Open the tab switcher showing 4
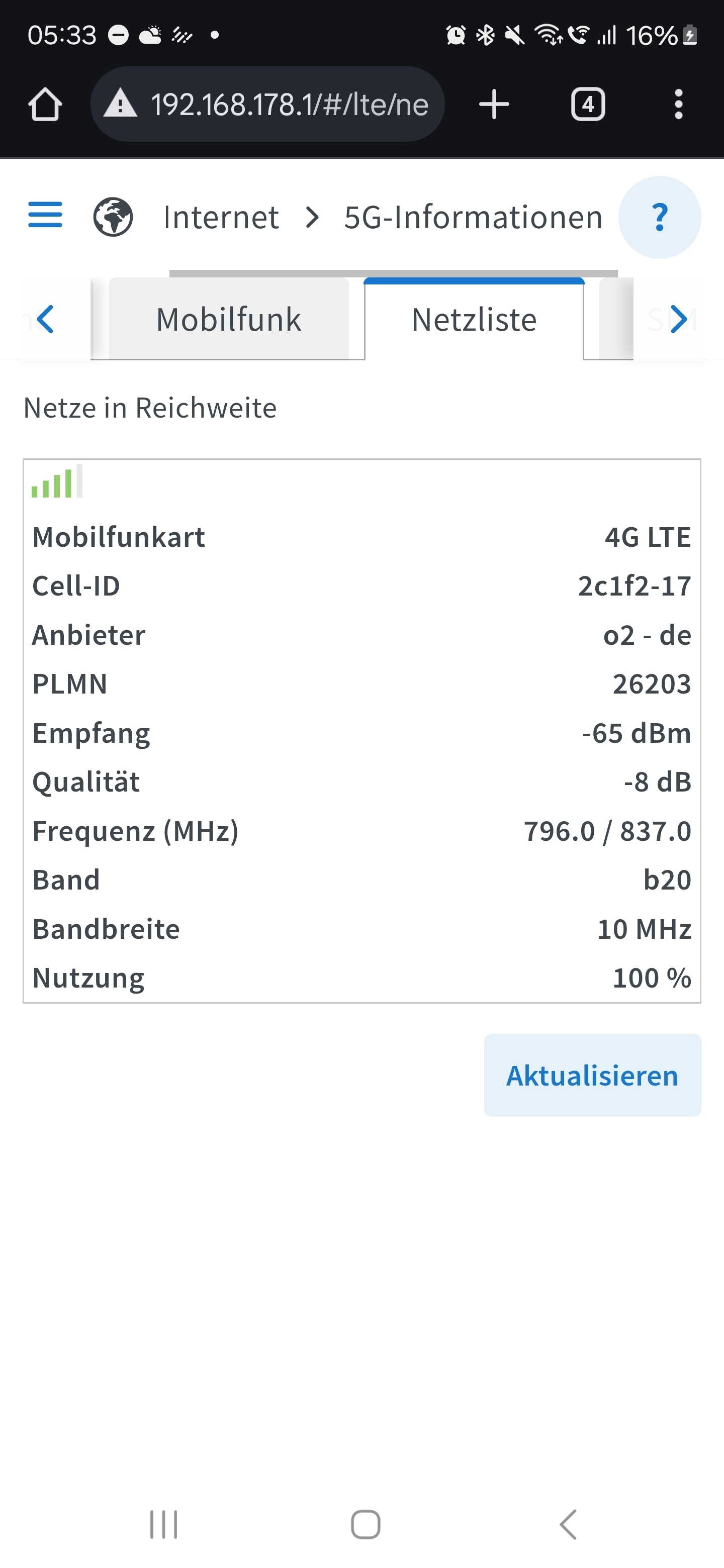This screenshot has width=724, height=1568. click(588, 104)
